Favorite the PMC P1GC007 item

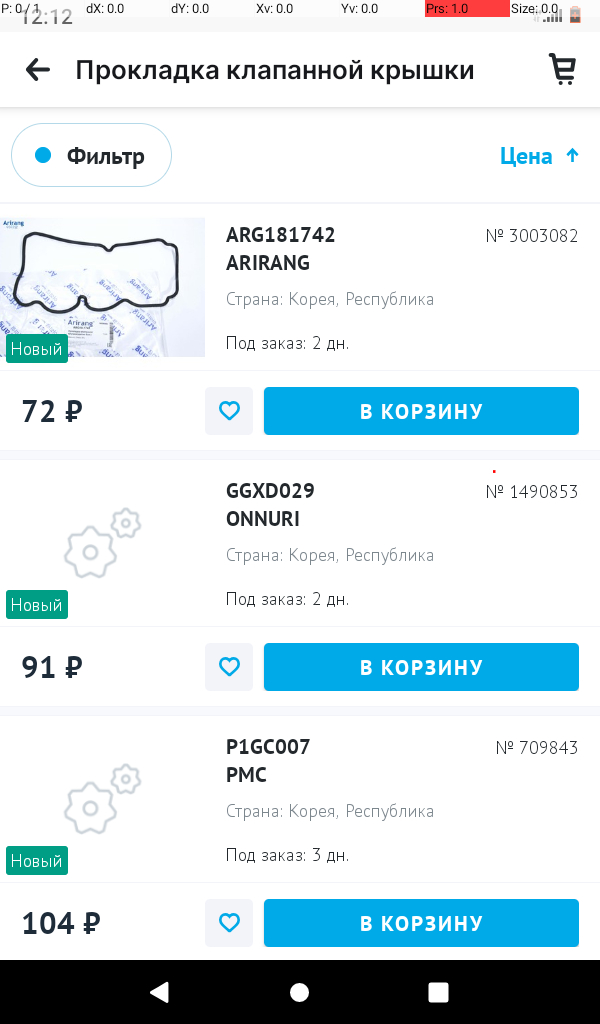229,923
